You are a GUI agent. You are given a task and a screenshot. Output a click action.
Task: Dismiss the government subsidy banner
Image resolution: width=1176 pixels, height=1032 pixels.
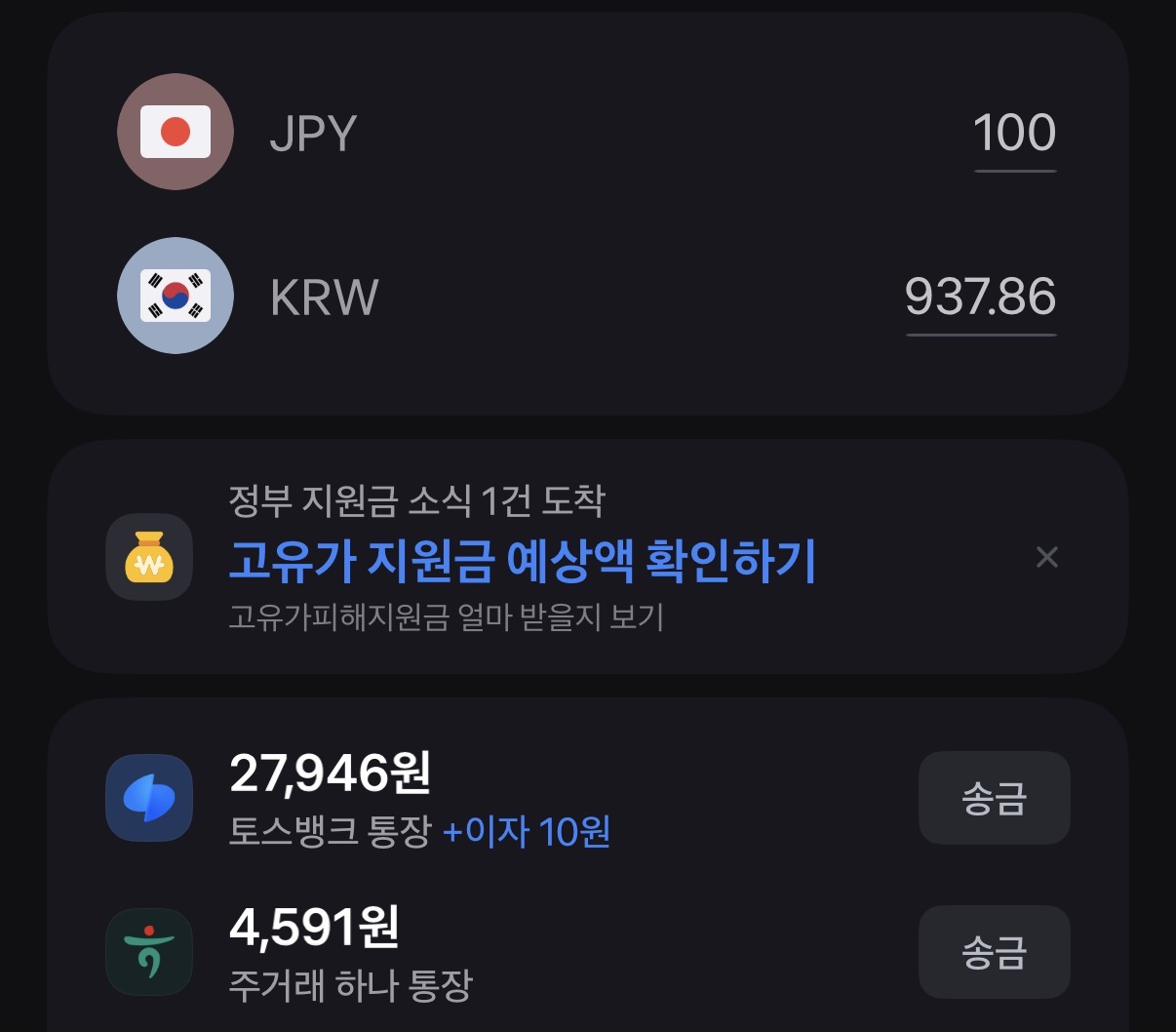[x=1046, y=557]
